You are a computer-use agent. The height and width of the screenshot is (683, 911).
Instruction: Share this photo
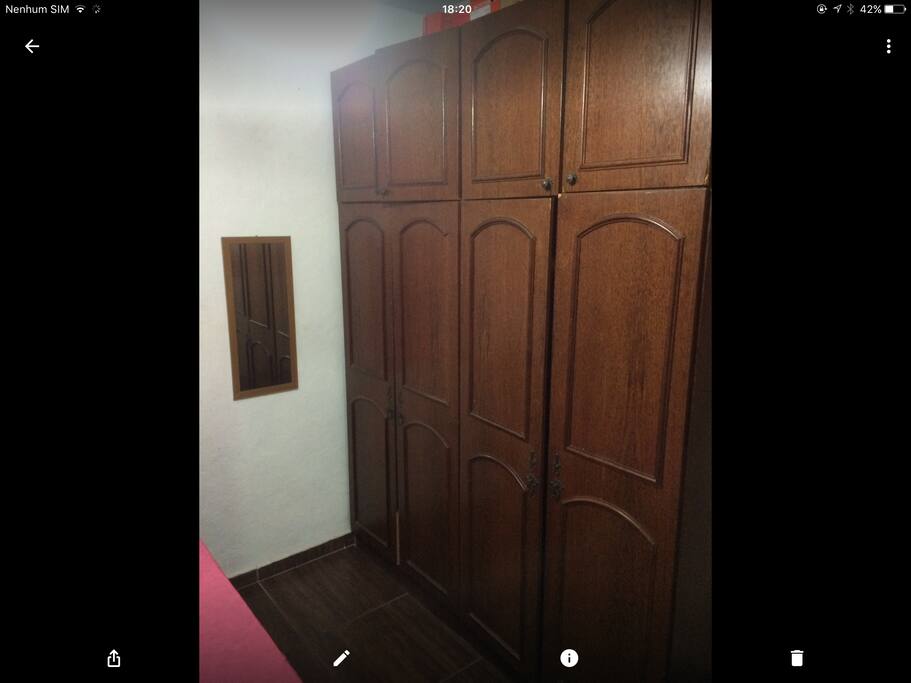tap(114, 658)
